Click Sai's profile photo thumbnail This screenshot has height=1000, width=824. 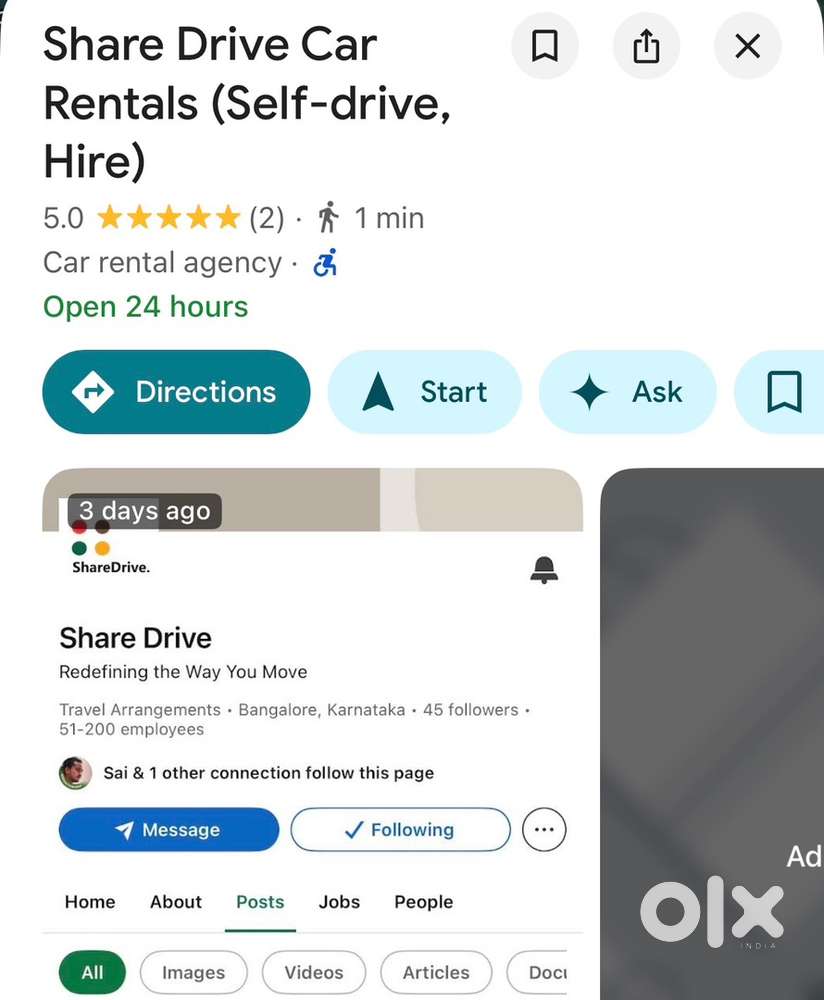(74, 773)
